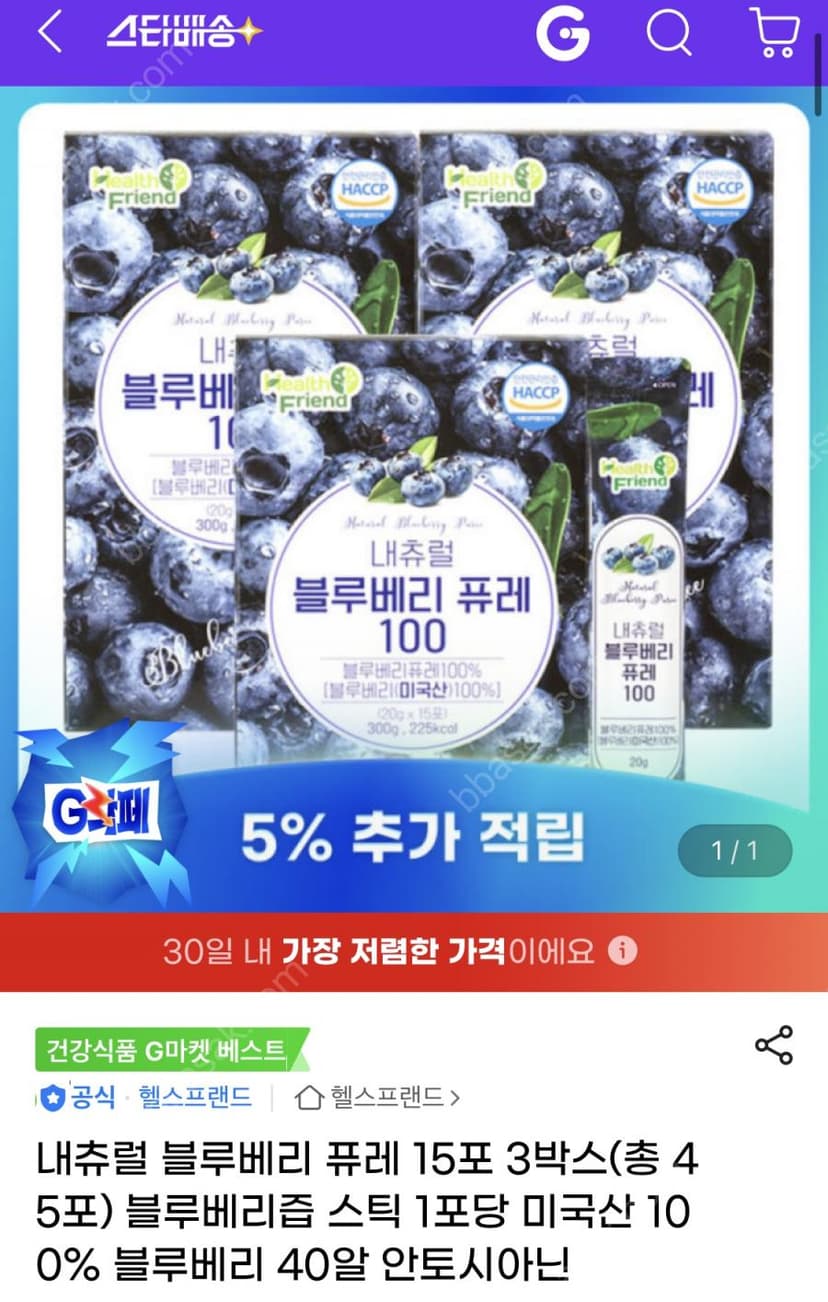This screenshot has width=828, height=1302.
Task: Open the 건강식품 G마켓 베스트 badge
Action: [167, 1050]
